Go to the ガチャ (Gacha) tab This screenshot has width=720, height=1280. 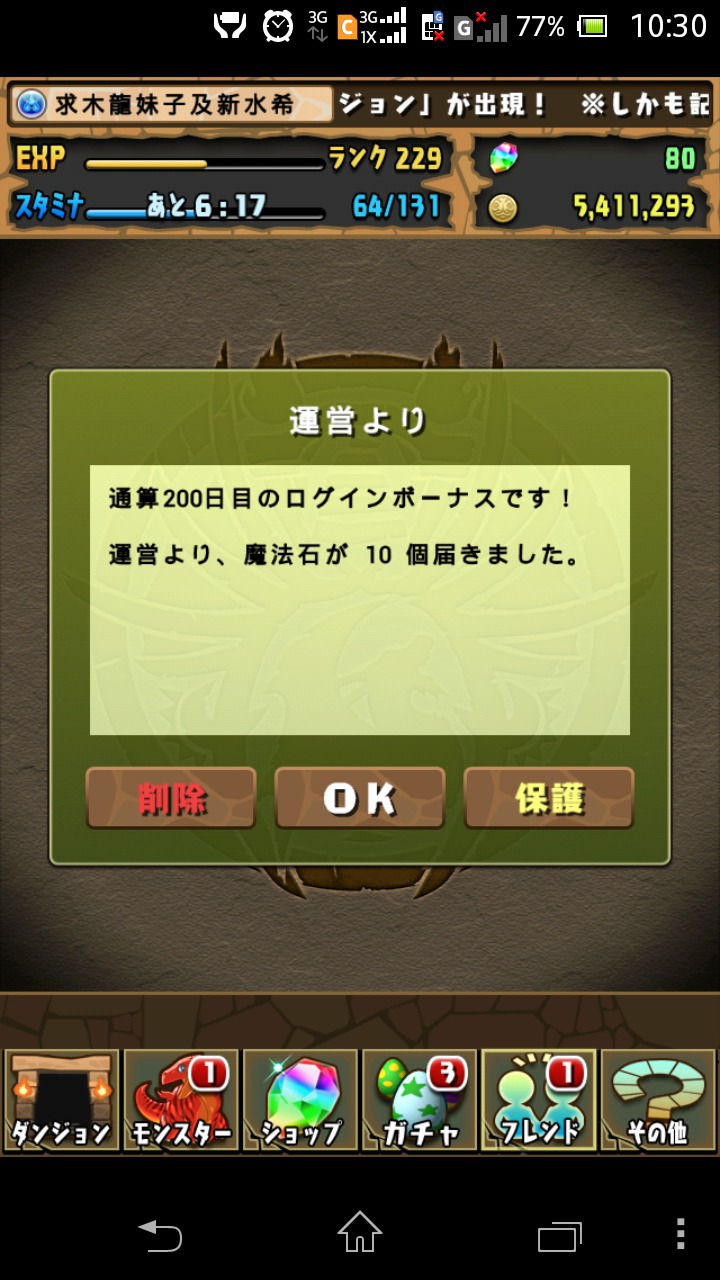pyautogui.click(x=419, y=1100)
